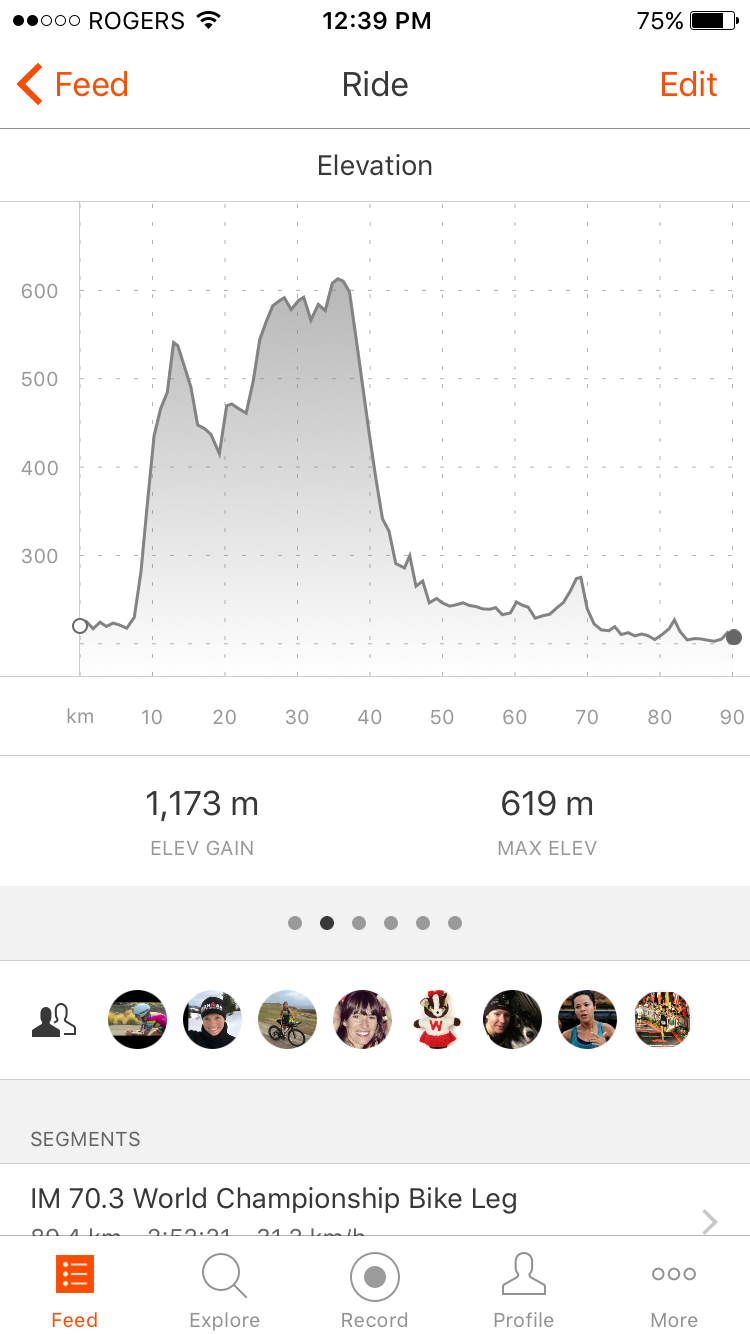View the athlete with the stuffed badger avatar
The width and height of the screenshot is (750, 1334).
437,1020
